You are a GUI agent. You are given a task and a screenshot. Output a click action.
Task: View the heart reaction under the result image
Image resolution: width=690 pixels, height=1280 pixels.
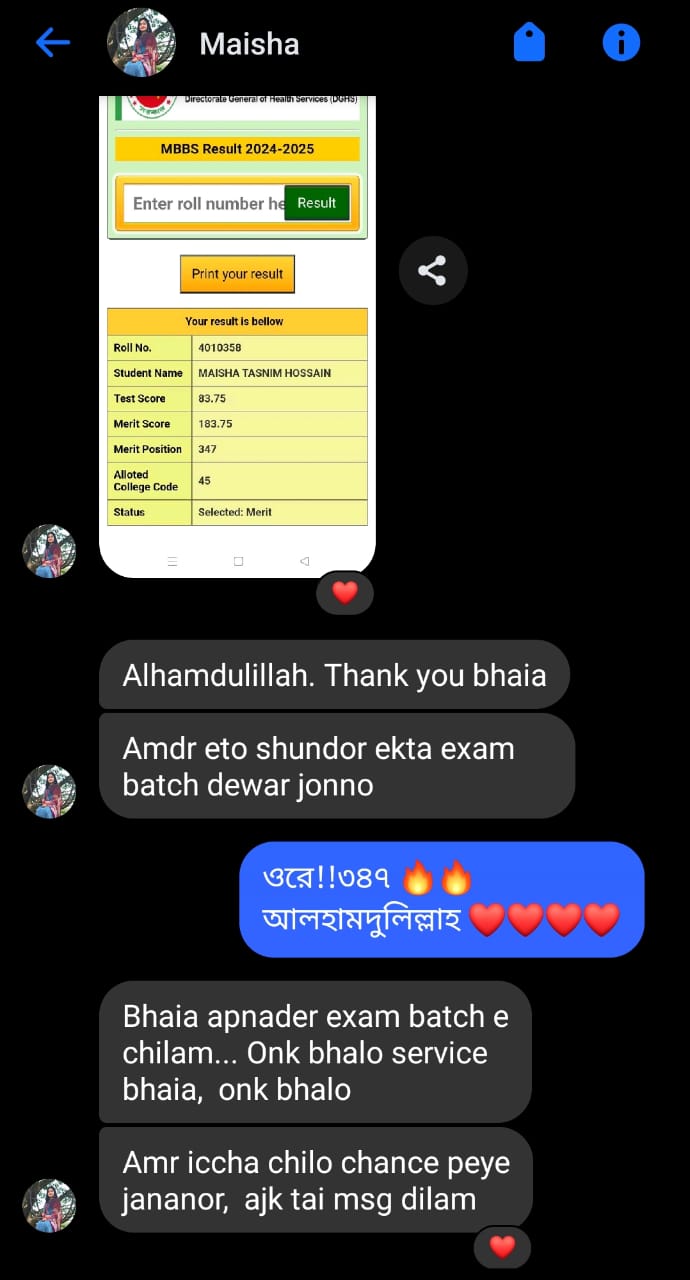(344, 592)
